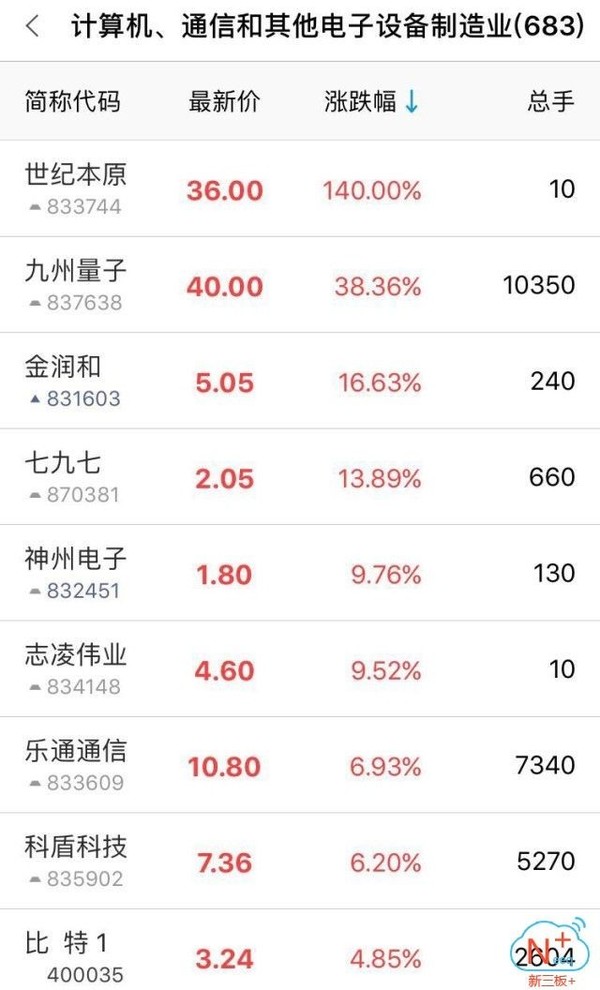Open stock 科盾科技 835902

click(x=300, y=861)
